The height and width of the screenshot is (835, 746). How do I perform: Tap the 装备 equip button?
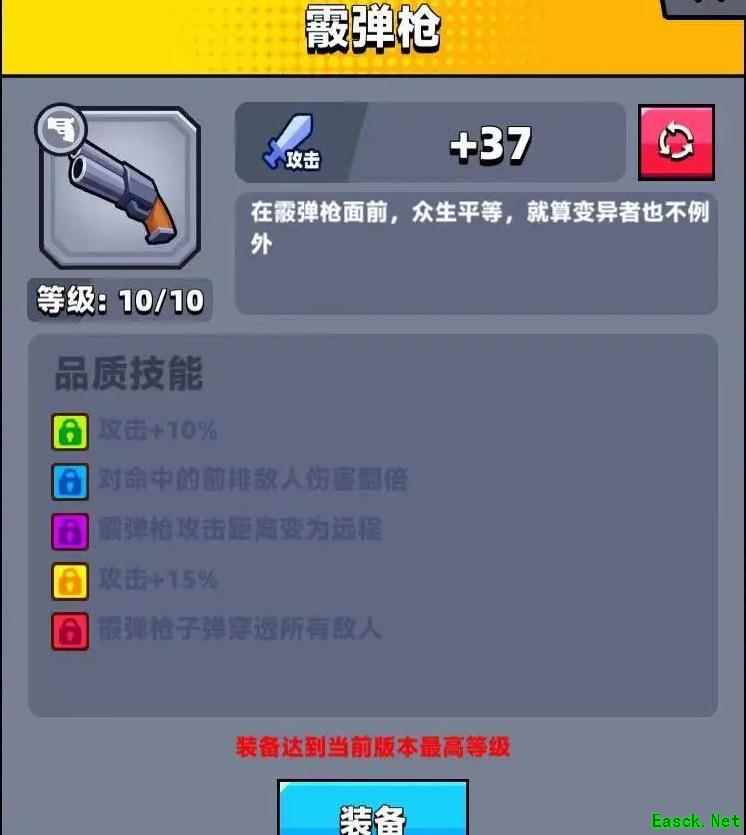tap(372, 811)
